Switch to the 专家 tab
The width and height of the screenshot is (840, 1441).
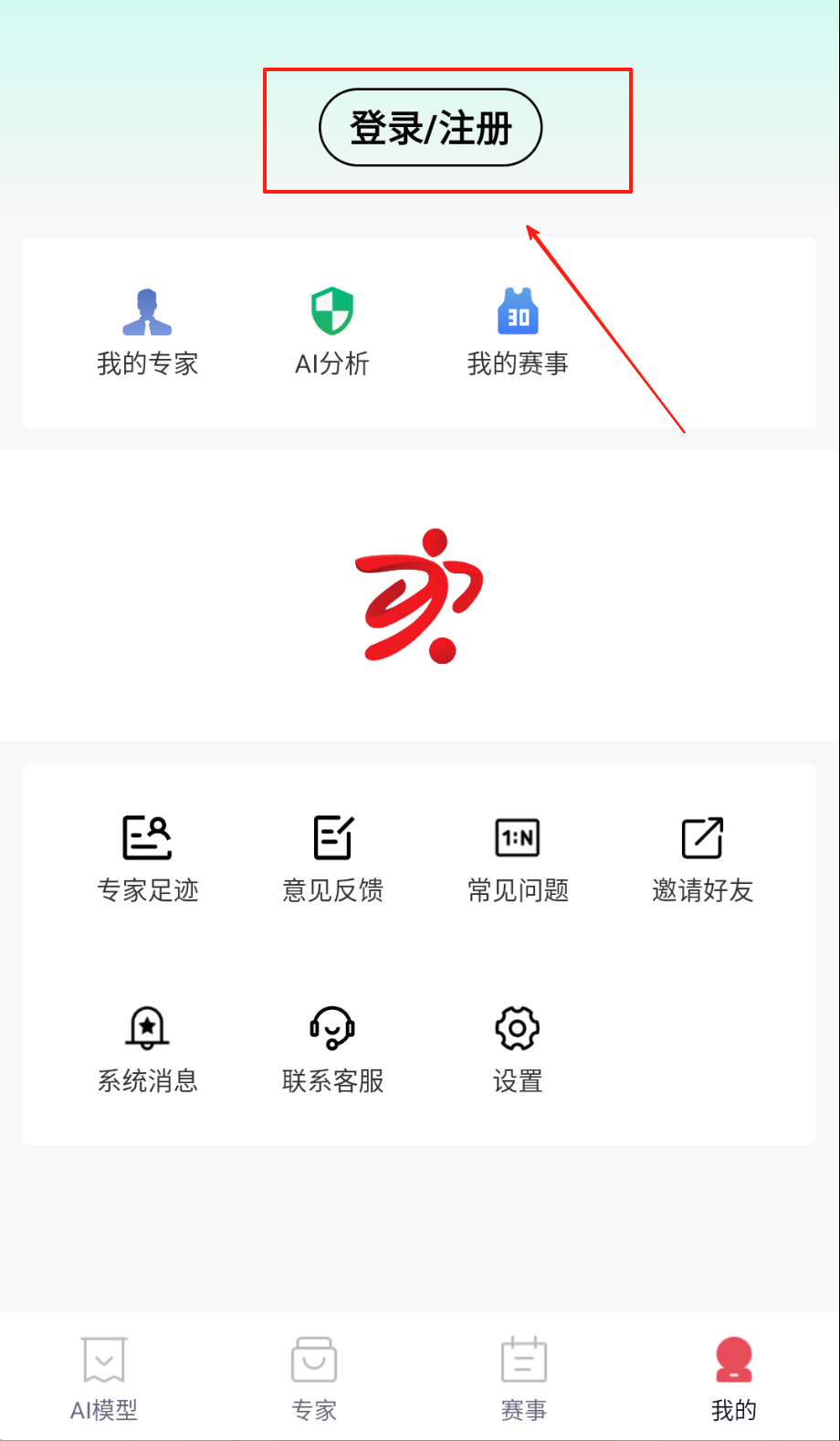pos(314,1374)
